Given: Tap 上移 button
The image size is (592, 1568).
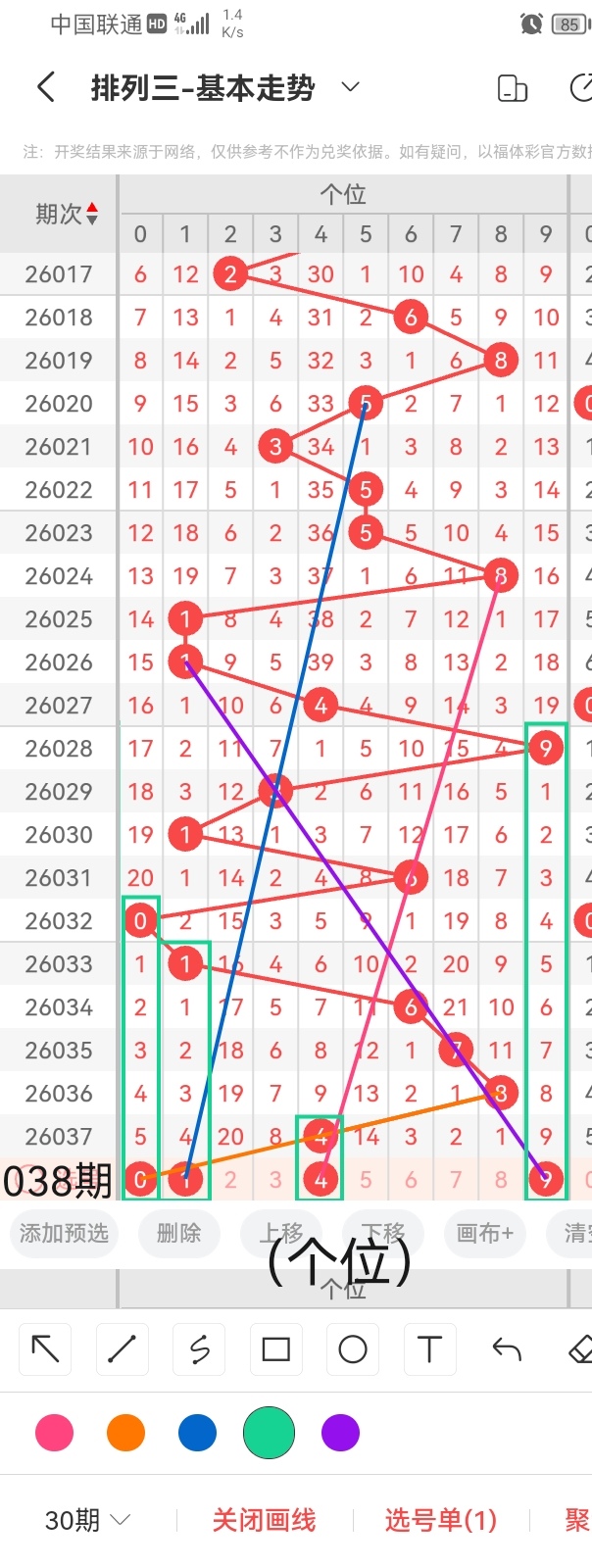Looking at the screenshot, I should point(281,1232).
